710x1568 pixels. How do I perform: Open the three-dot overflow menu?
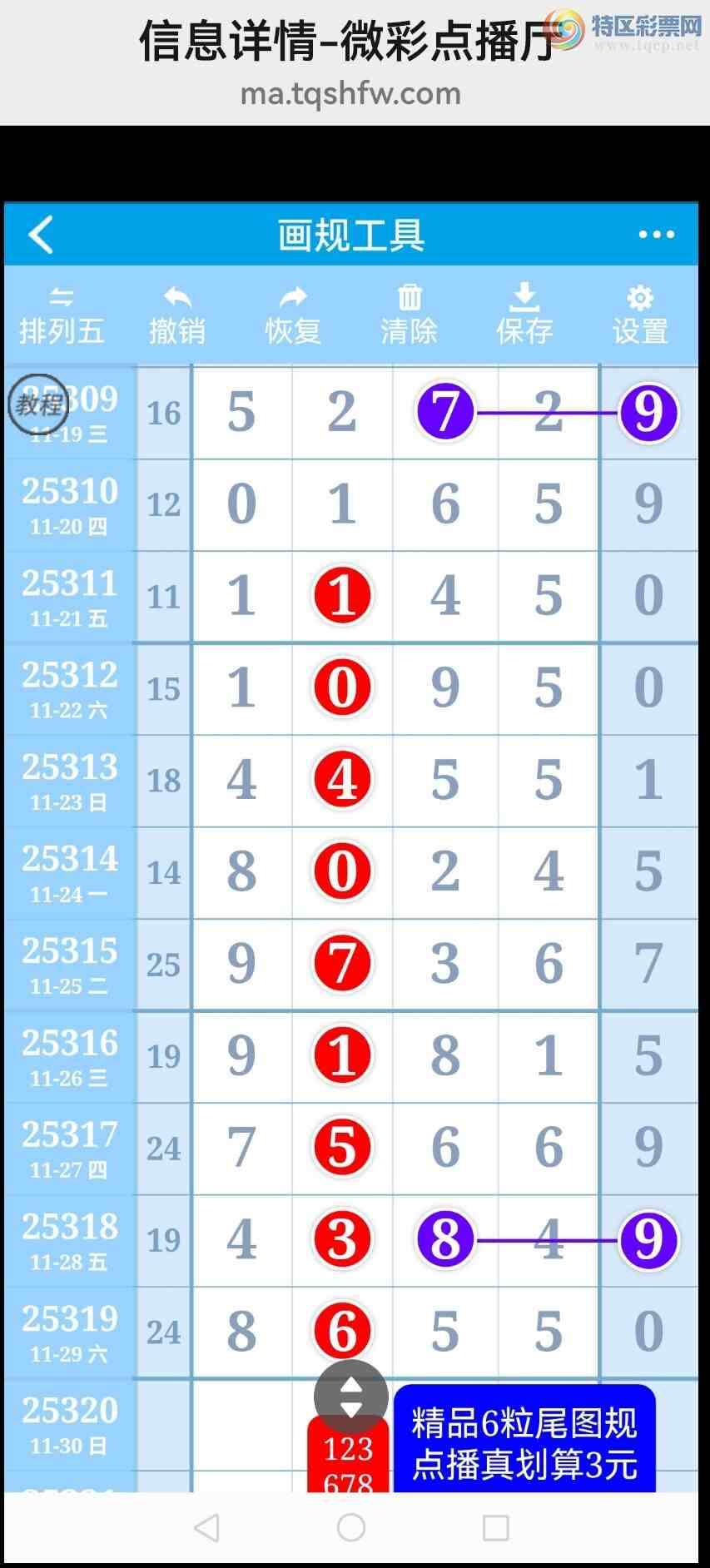coord(656,235)
